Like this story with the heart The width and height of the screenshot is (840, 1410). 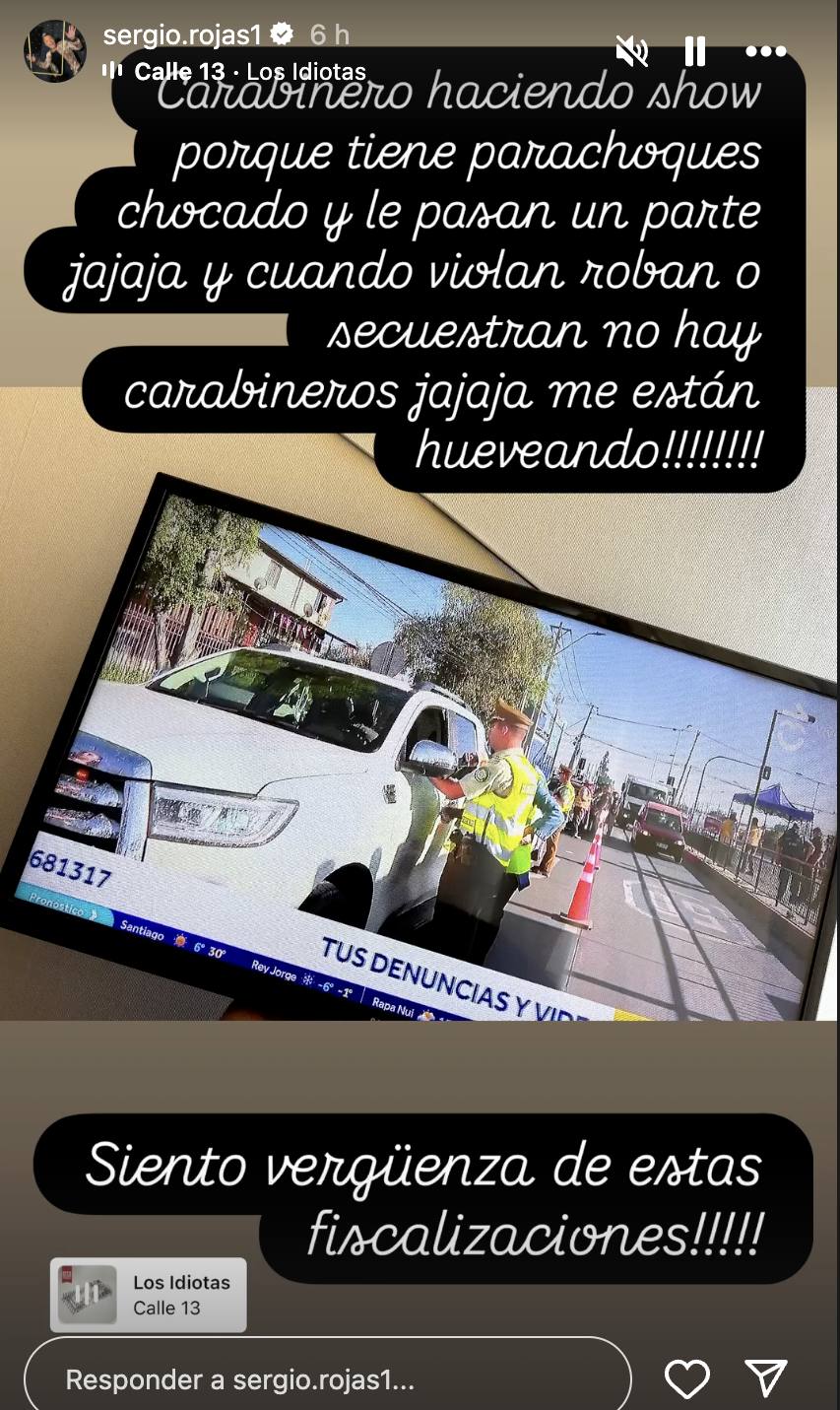(686, 1378)
